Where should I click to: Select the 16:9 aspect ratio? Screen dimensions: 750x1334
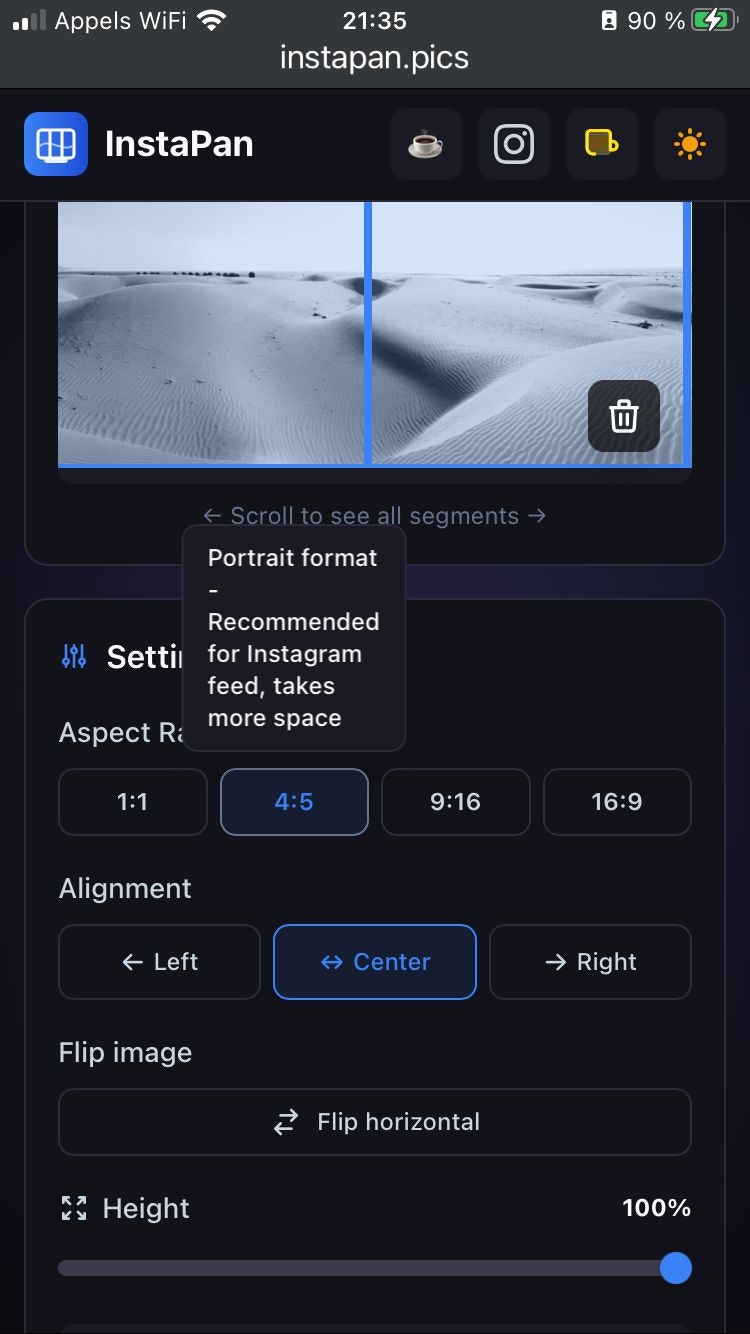pos(617,801)
